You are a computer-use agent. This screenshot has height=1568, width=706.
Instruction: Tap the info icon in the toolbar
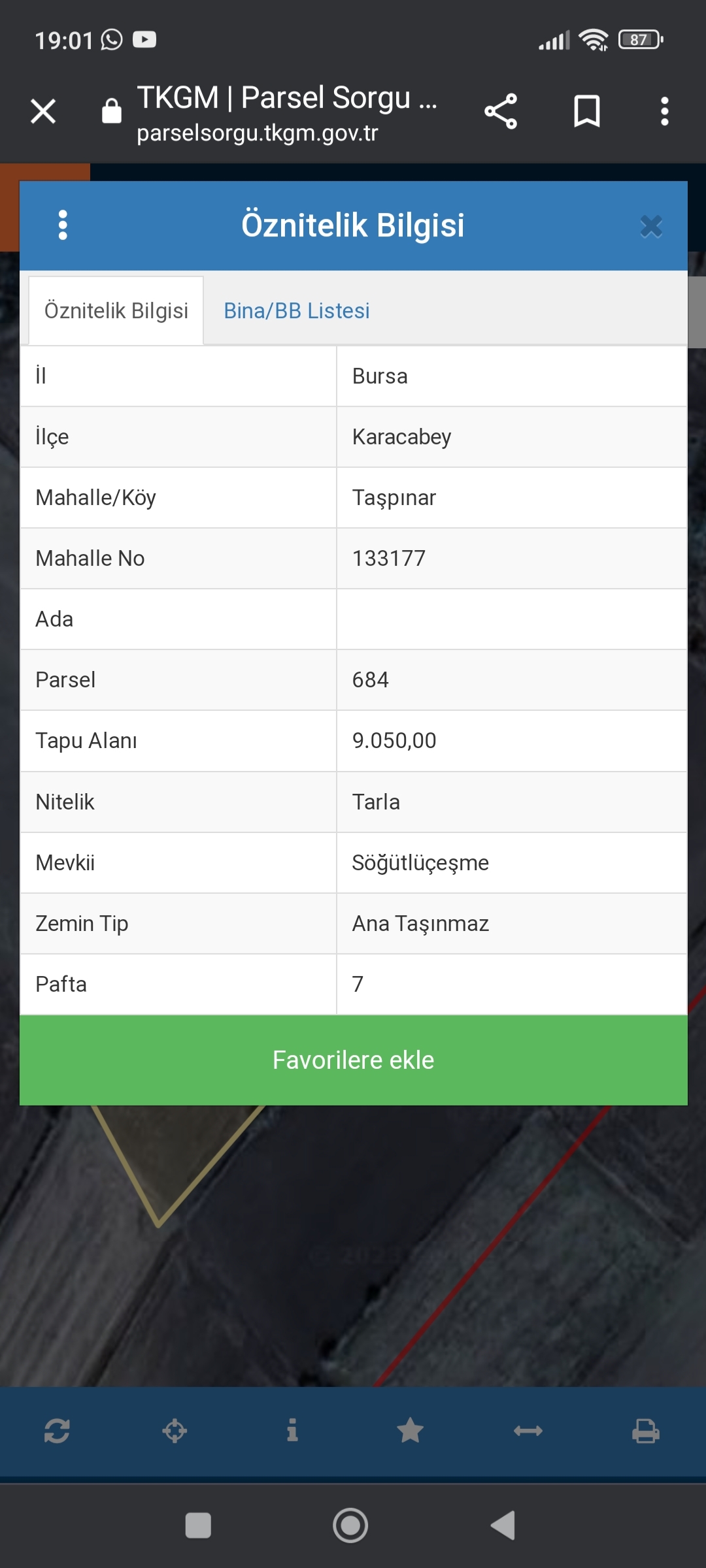click(292, 1431)
